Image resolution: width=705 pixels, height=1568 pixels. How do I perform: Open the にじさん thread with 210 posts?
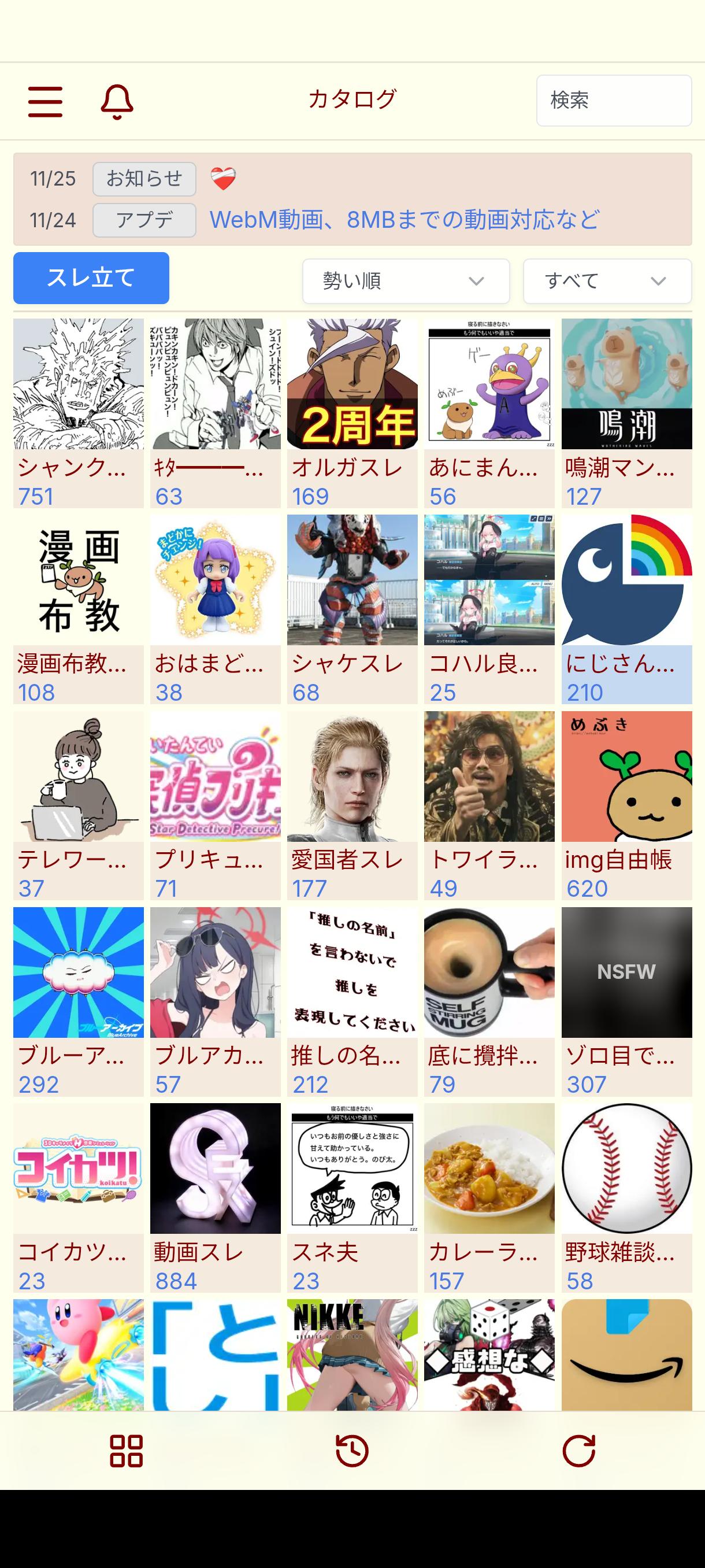626,609
